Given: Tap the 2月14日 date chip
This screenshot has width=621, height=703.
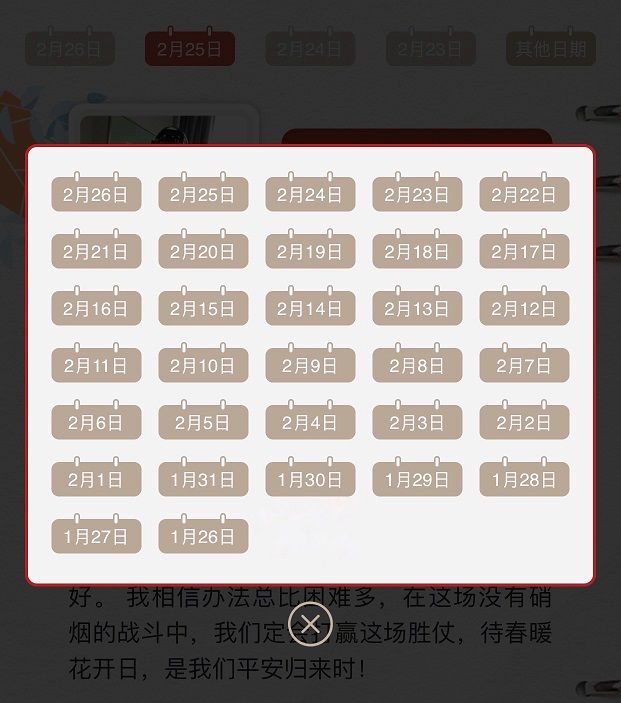Looking at the screenshot, I should tap(310, 309).
